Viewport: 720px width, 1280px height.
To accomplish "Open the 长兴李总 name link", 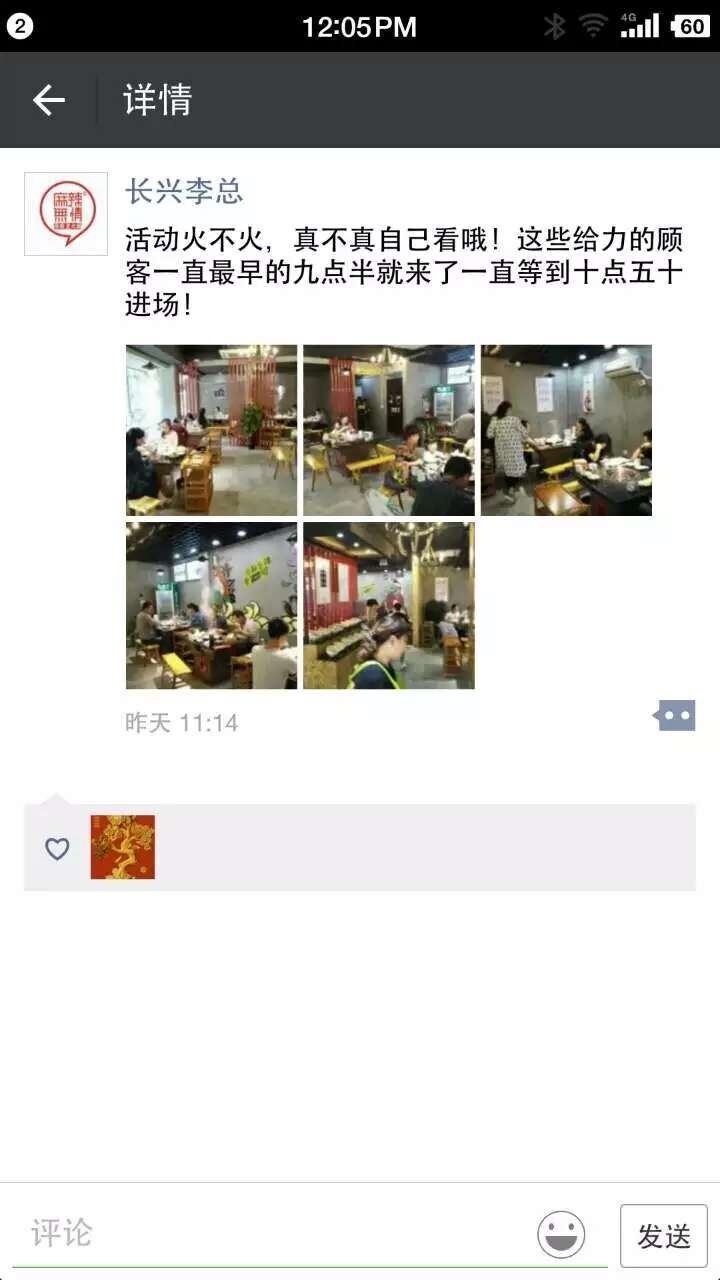I will click(x=184, y=191).
